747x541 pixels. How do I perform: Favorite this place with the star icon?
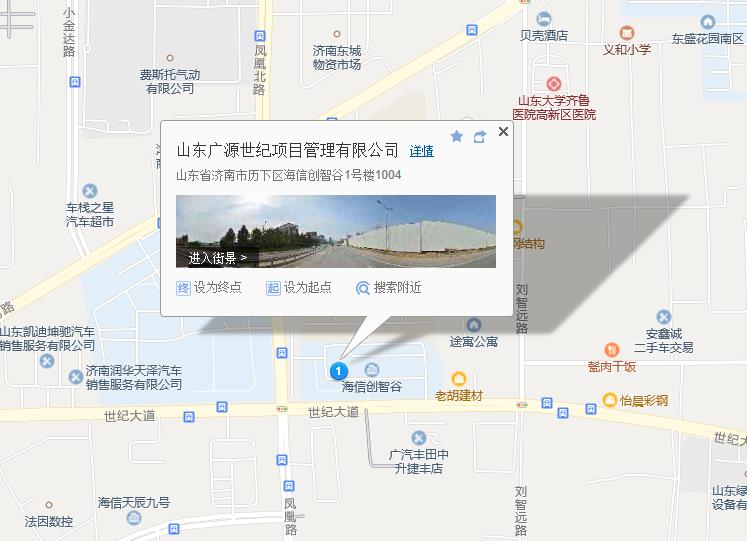(456, 137)
